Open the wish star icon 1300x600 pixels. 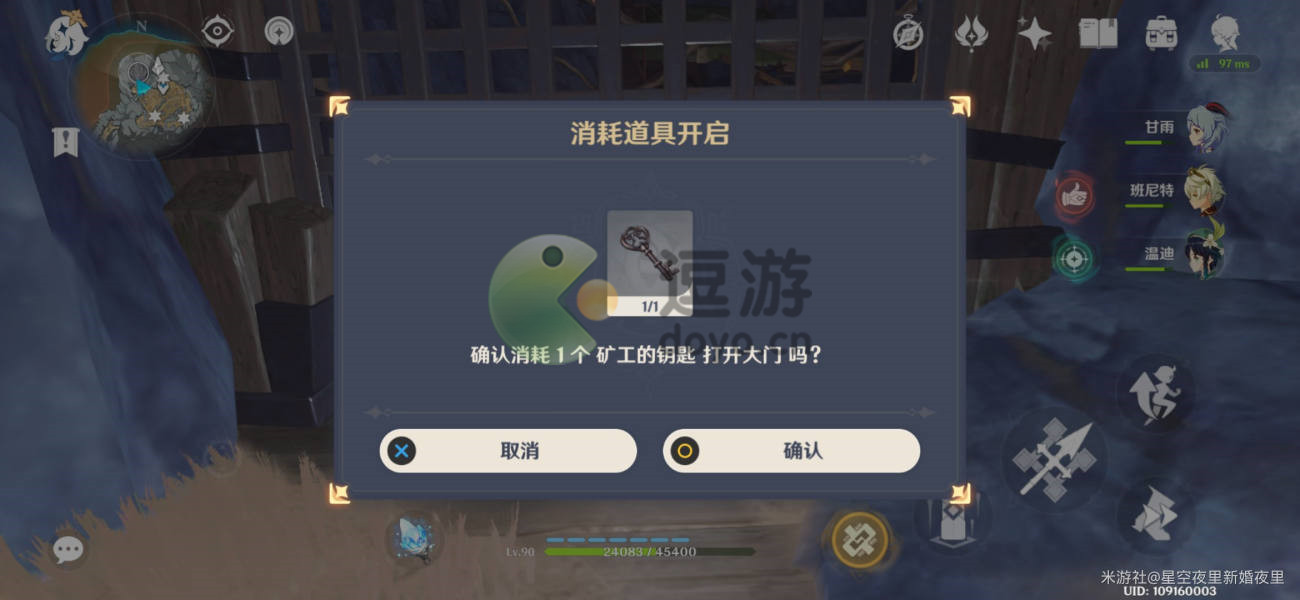pos(1034,34)
